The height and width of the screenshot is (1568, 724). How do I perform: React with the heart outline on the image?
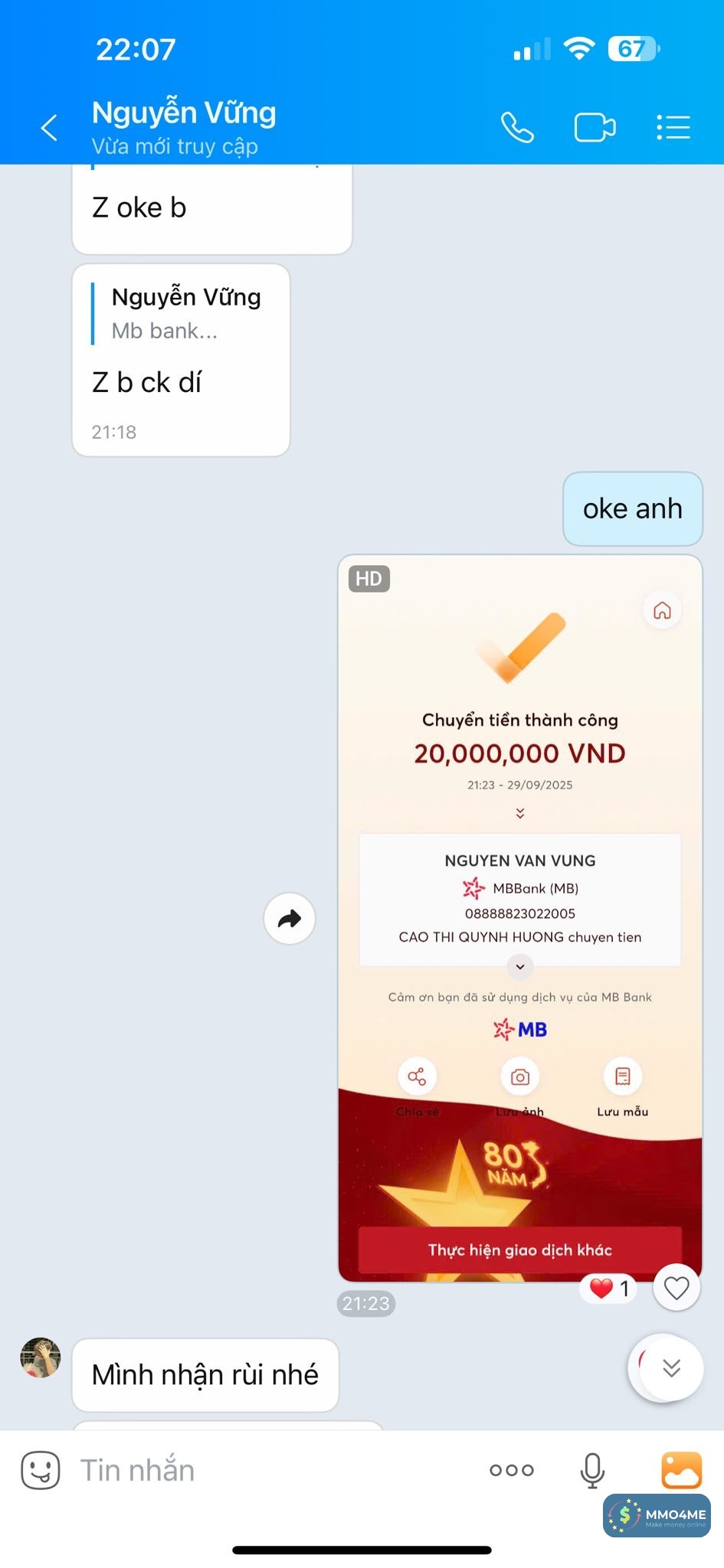point(676,1289)
